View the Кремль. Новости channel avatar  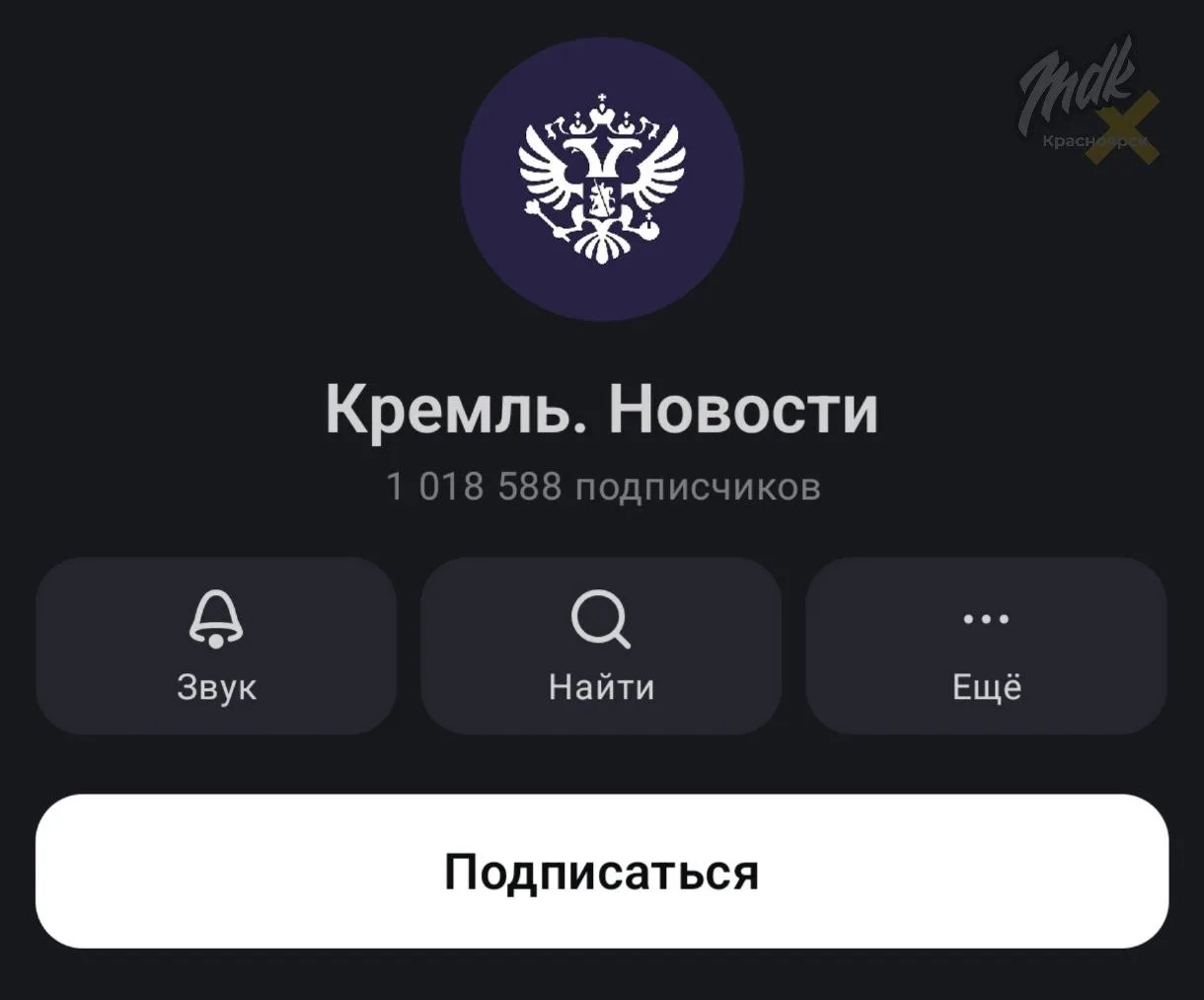[x=602, y=180]
